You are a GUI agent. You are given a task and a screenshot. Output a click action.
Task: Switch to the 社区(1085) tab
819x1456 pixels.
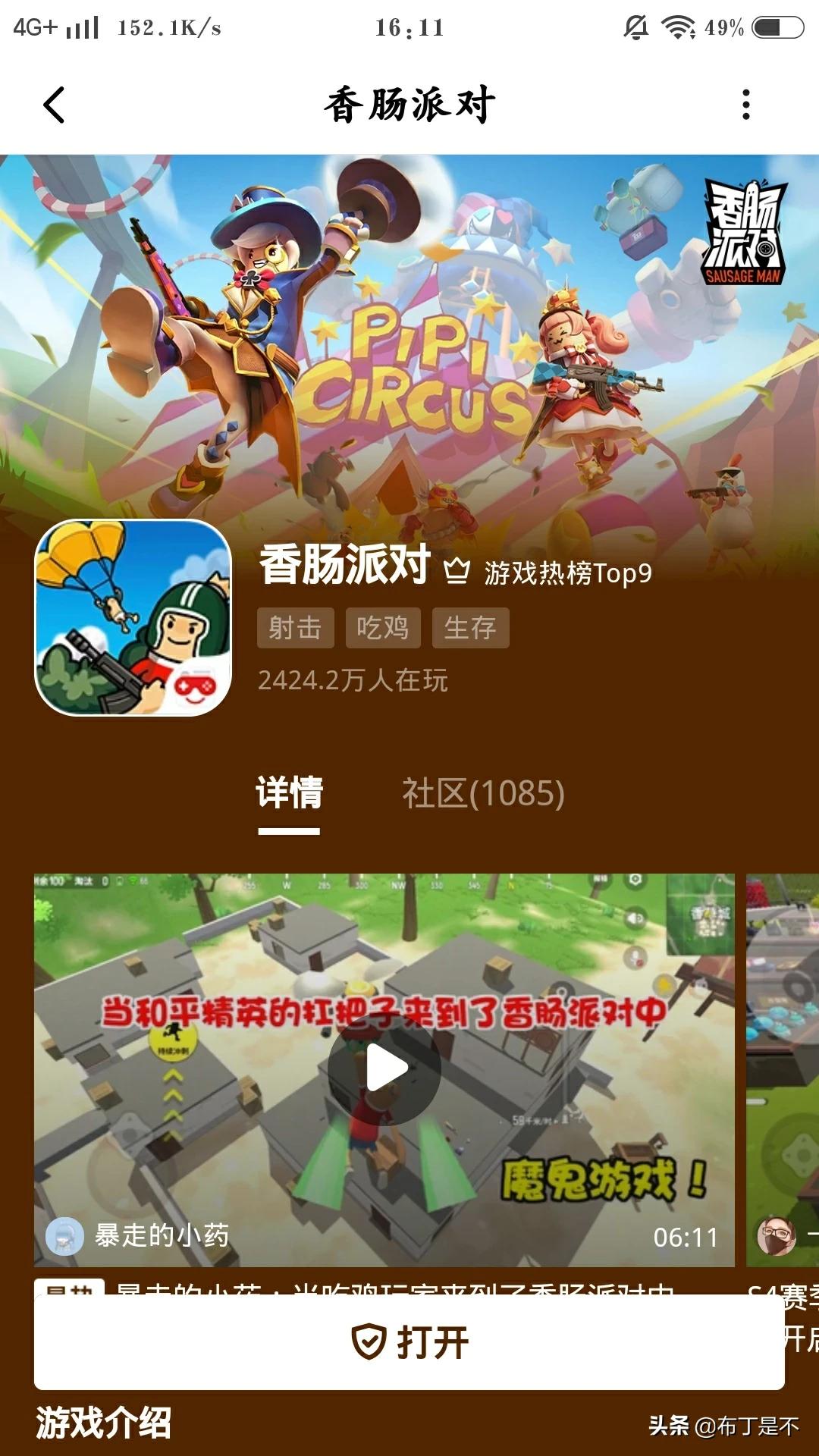click(483, 793)
